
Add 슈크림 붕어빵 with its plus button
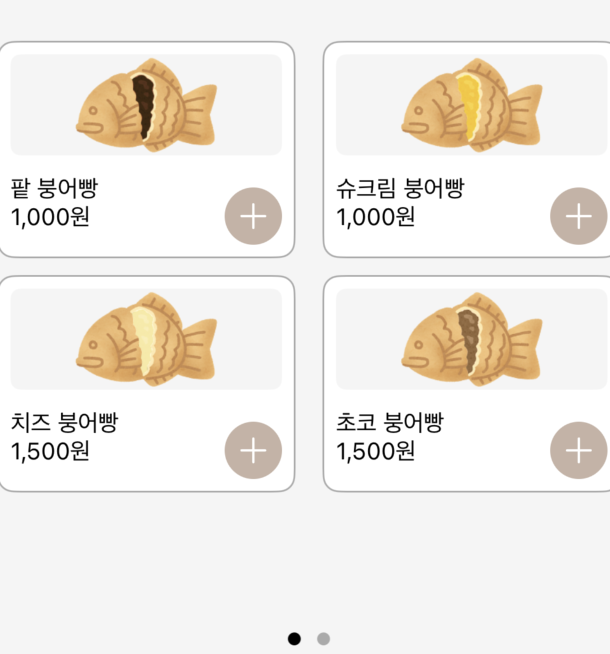[579, 216]
